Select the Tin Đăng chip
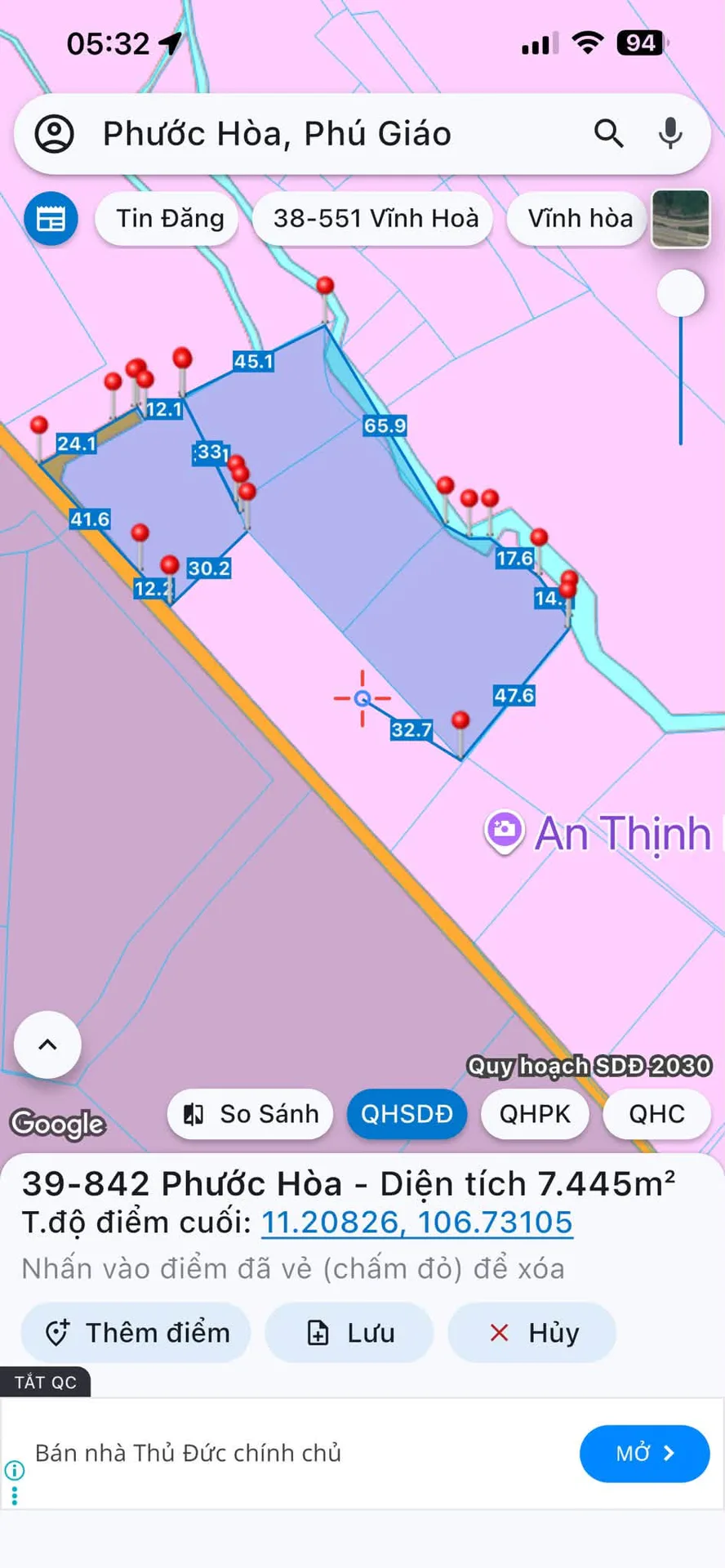 169,219
